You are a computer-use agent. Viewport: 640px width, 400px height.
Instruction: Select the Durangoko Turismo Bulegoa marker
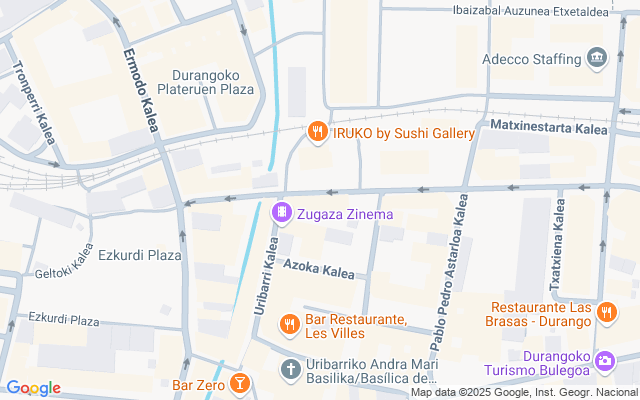pos(605,361)
